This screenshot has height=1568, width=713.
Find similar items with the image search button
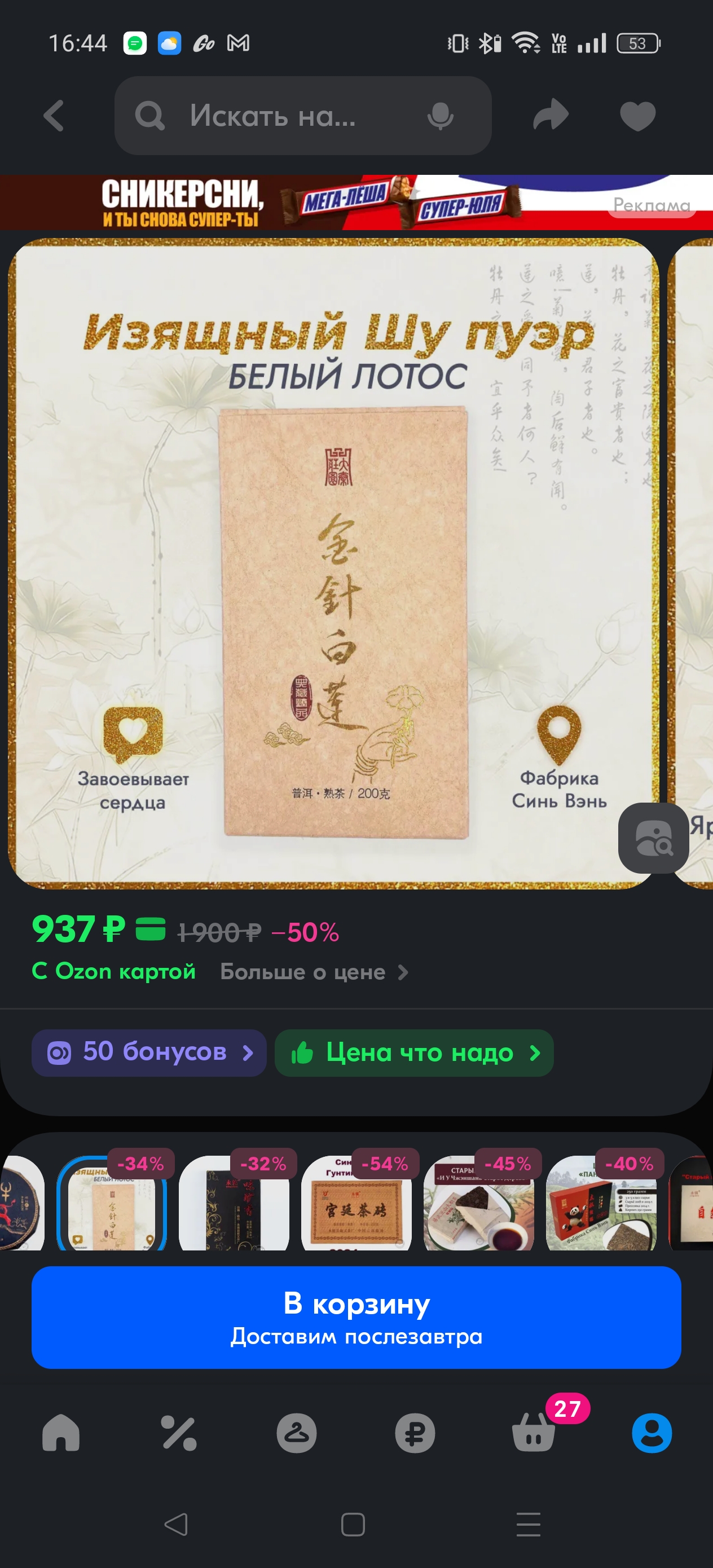click(x=653, y=838)
